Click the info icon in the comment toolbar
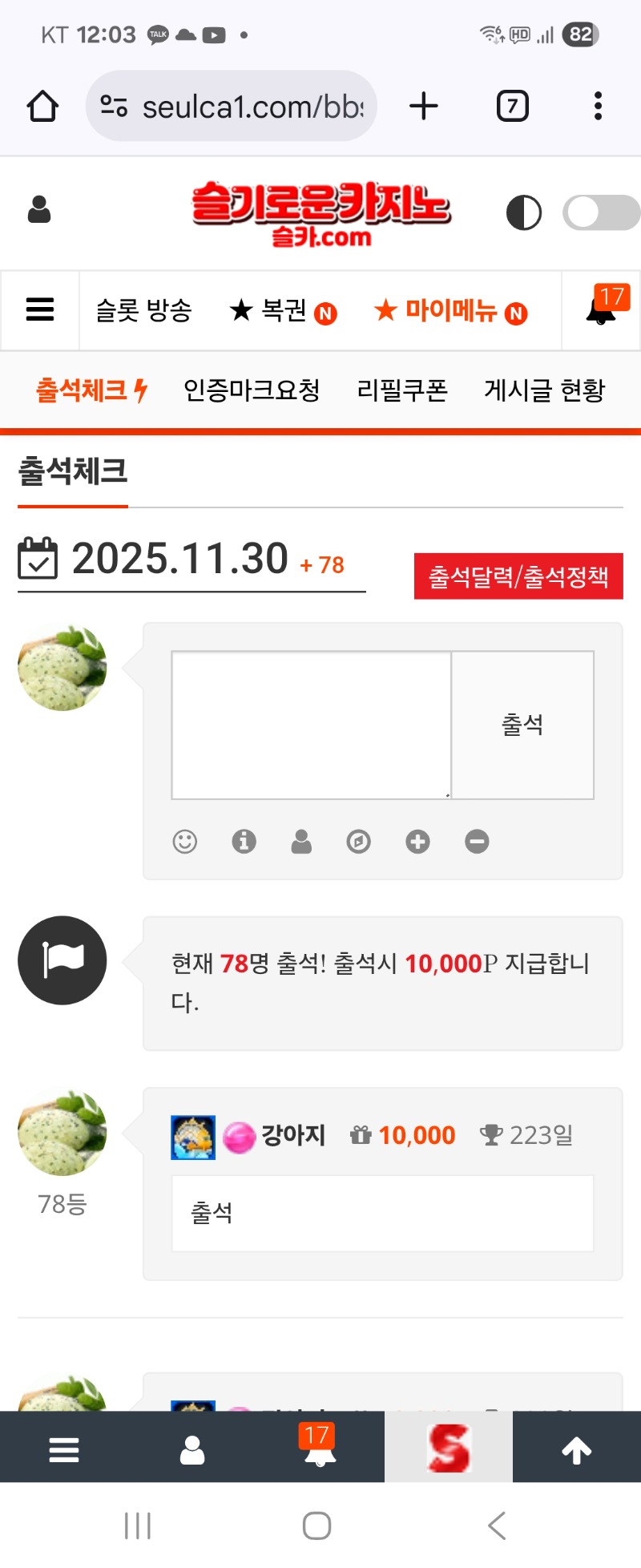 point(244,842)
